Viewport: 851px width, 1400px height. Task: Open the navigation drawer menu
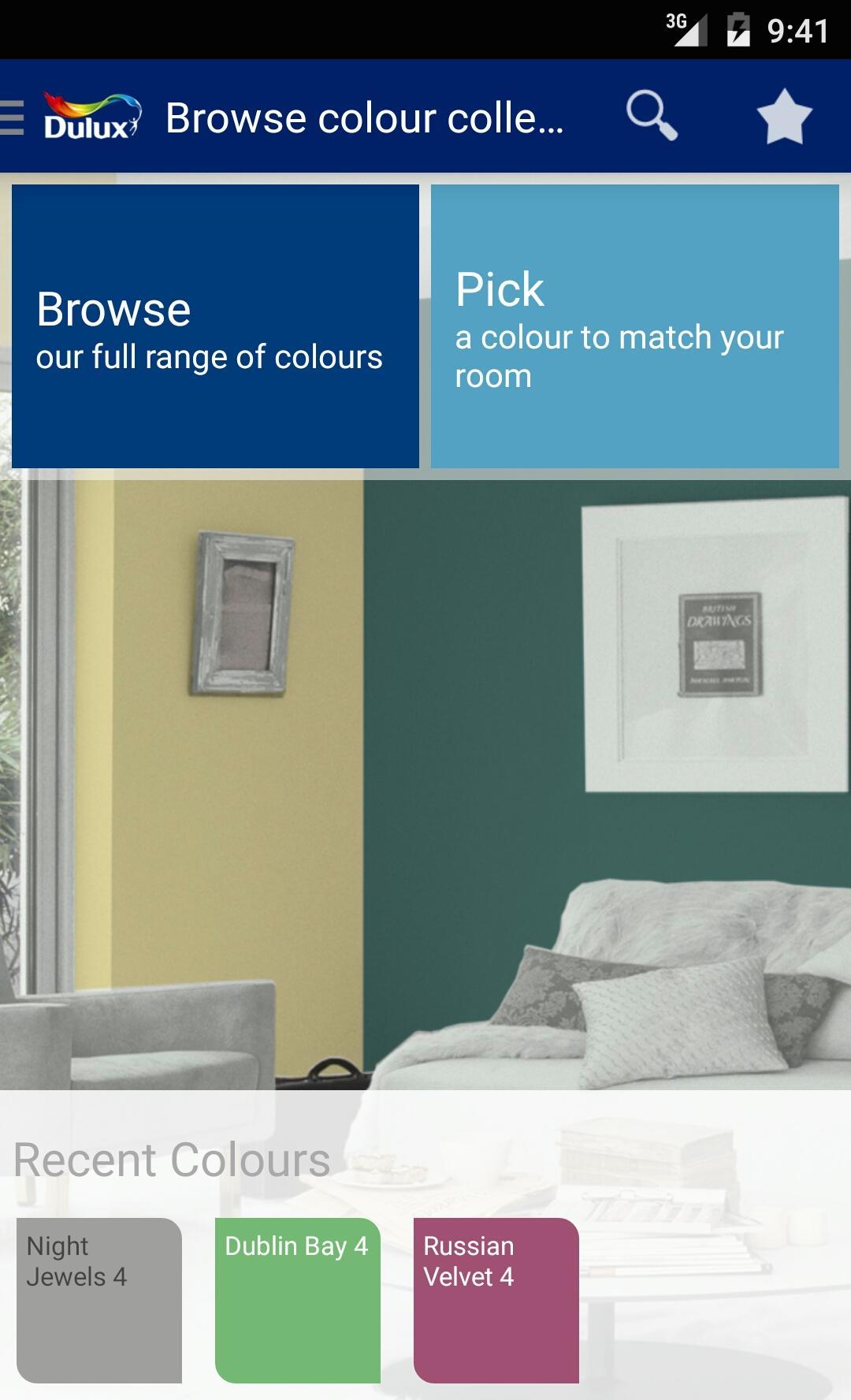click(14, 117)
